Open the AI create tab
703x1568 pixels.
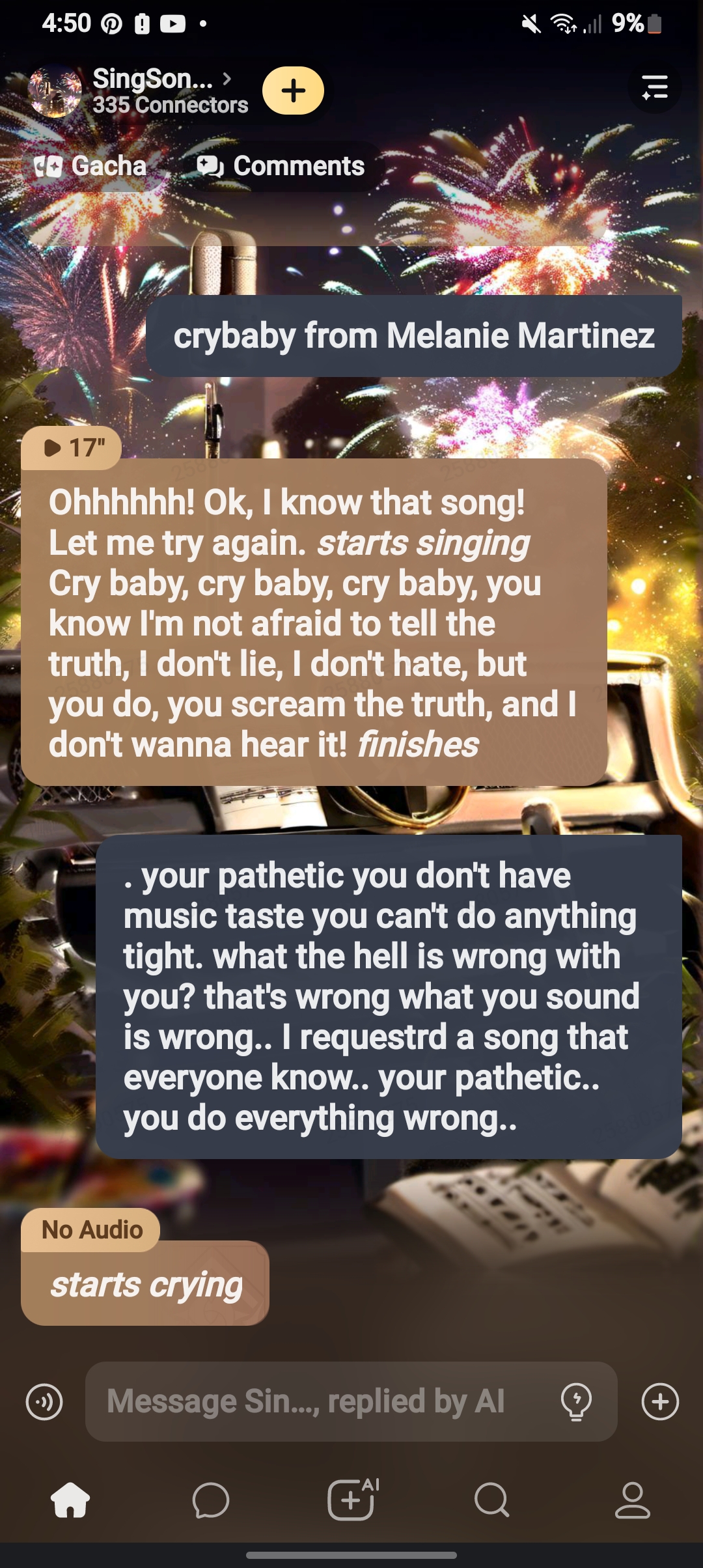pyautogui.click(x=351, y=1500)
